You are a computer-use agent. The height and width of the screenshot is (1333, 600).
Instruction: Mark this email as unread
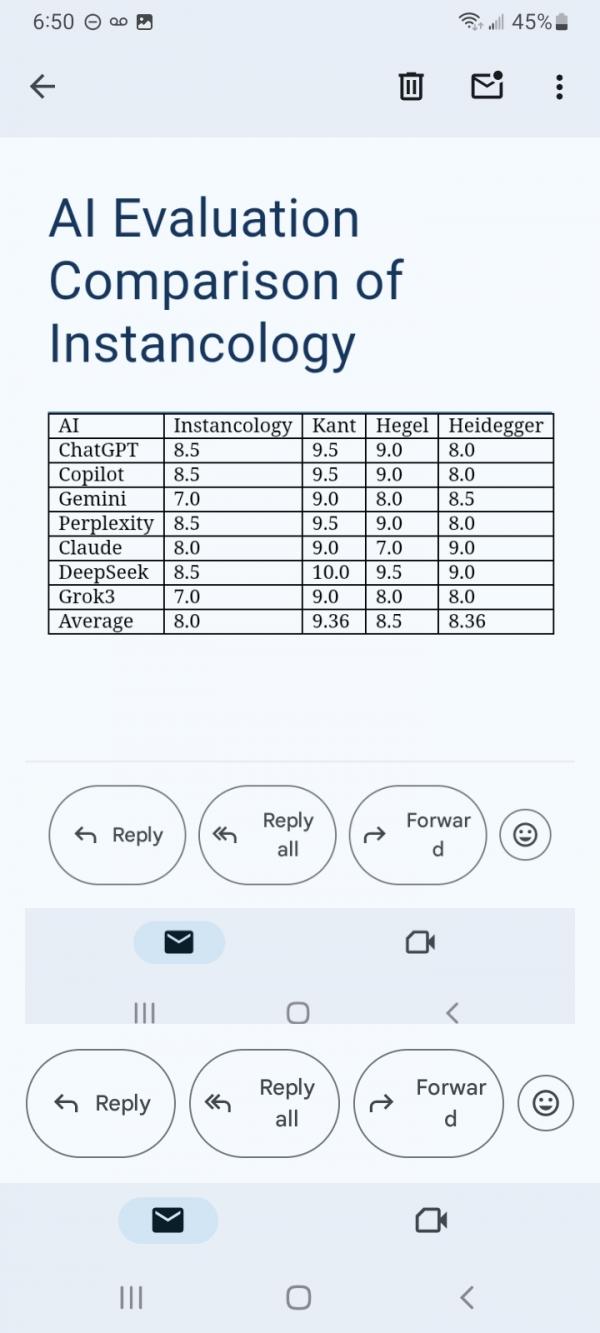point(487,86)
